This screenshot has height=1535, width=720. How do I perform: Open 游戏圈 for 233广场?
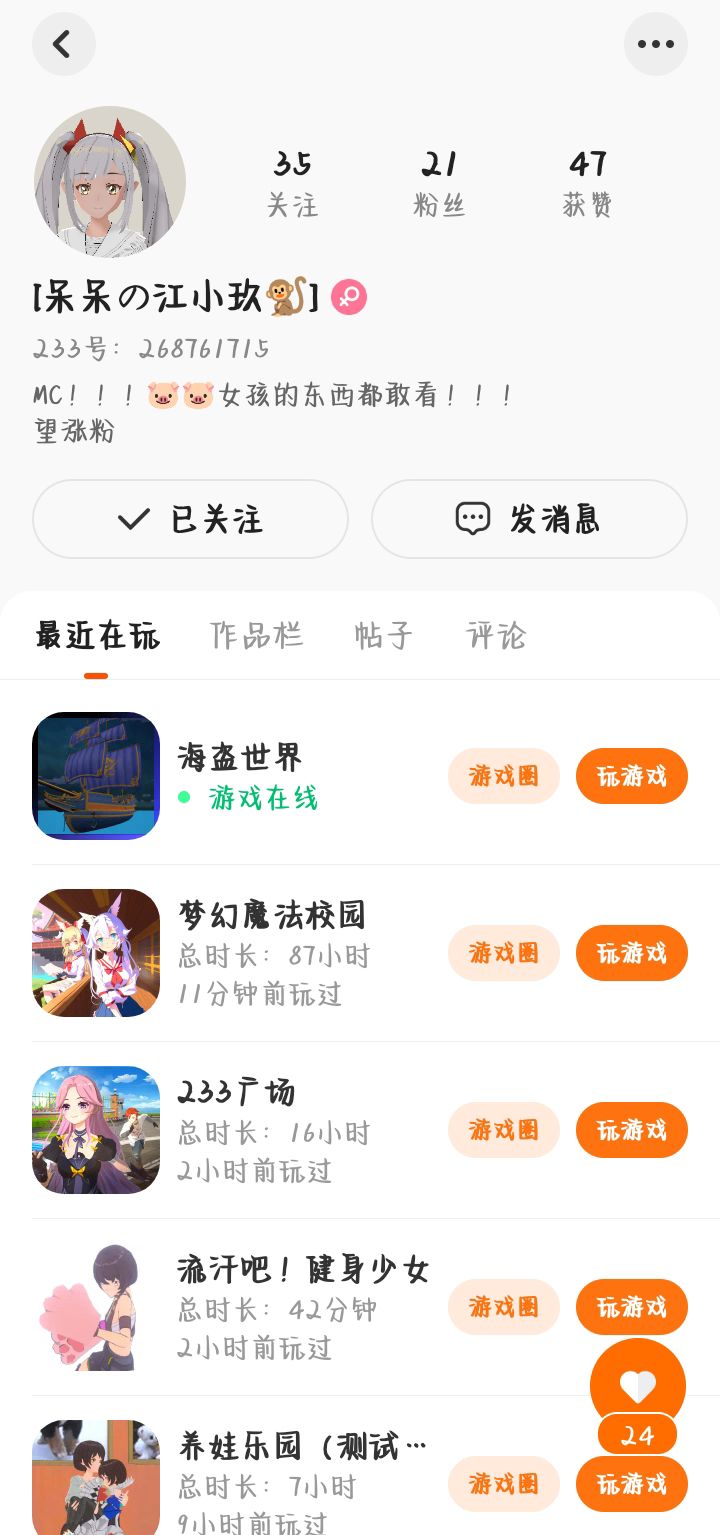503,1130
